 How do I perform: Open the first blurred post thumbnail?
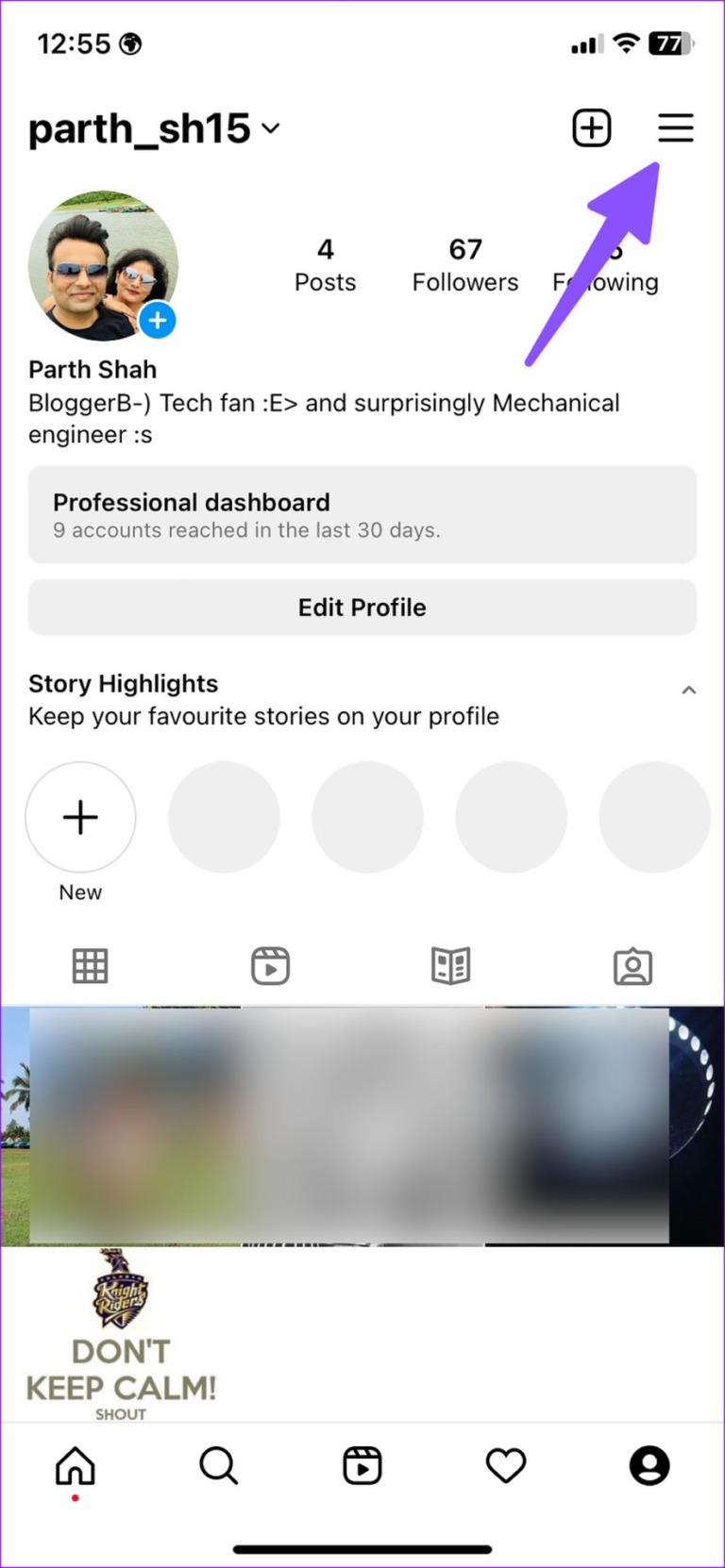123,1125
